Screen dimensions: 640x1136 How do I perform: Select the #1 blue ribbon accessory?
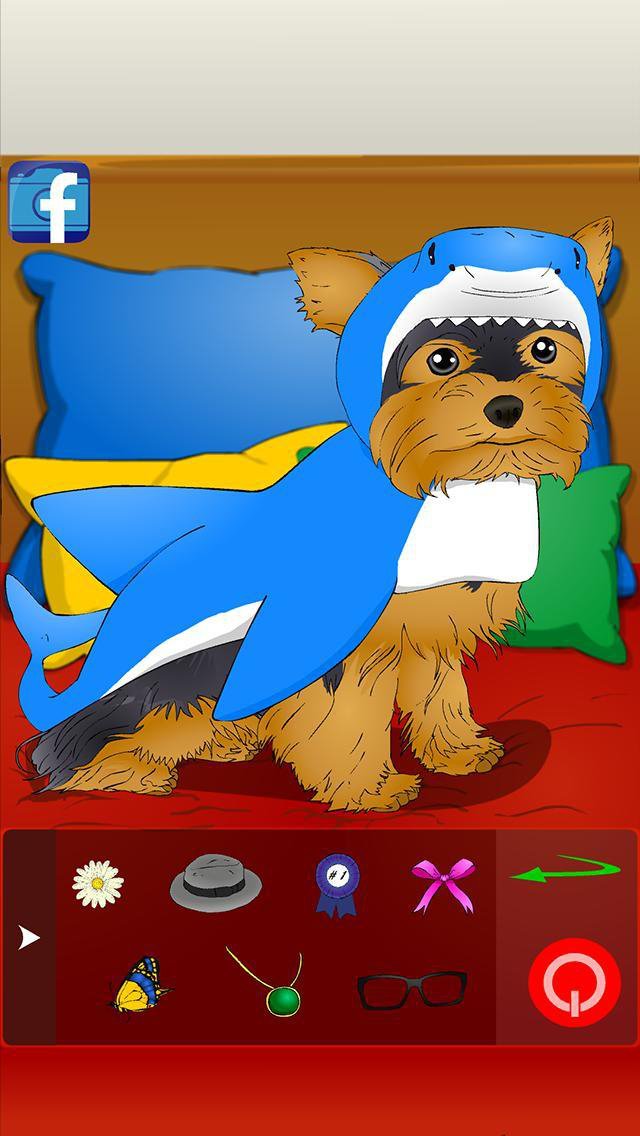[337, 885]
